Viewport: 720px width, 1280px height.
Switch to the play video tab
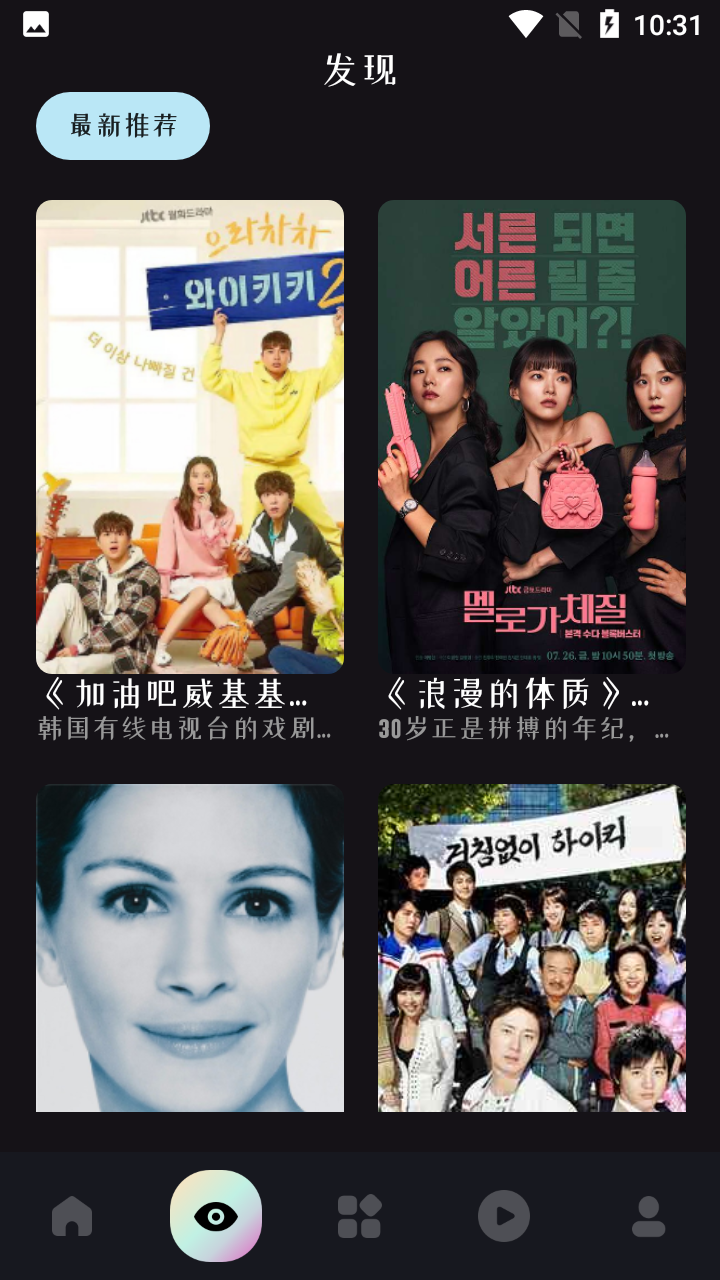point(504,1216)
